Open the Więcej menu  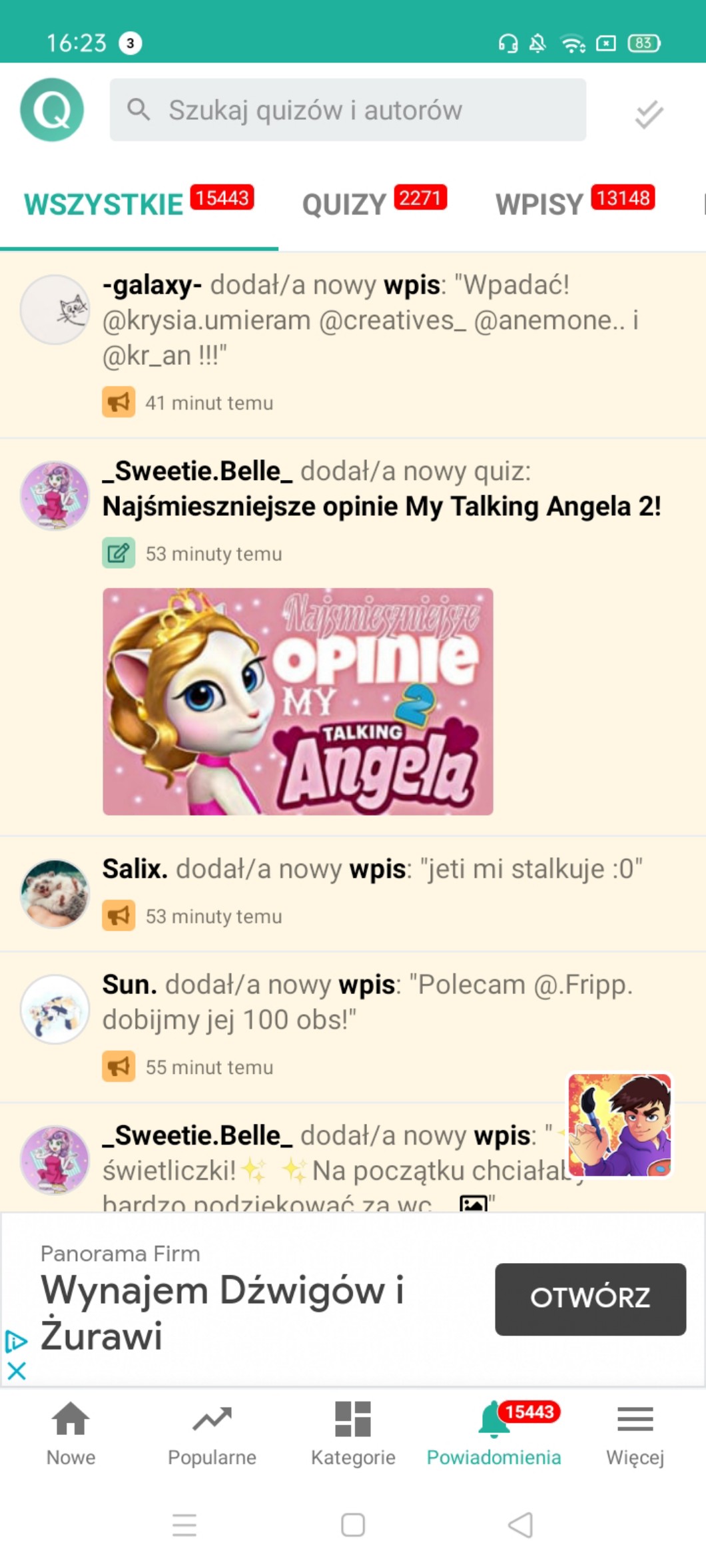pyautogui.click(x=635, y=1433)
